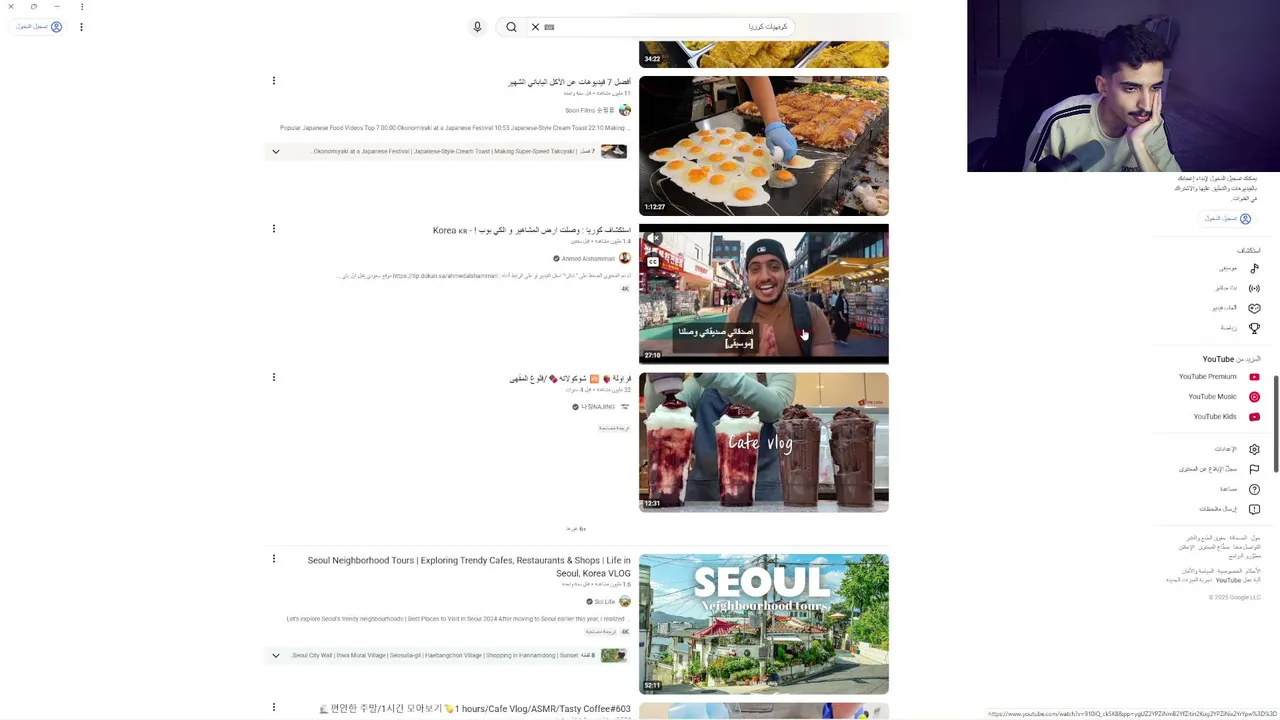The width and height of the screenshot is (1280, 720).
Task: Open three-dot menu of the Korea KR video
Action: pyautogui.click(x=273, y=229)
